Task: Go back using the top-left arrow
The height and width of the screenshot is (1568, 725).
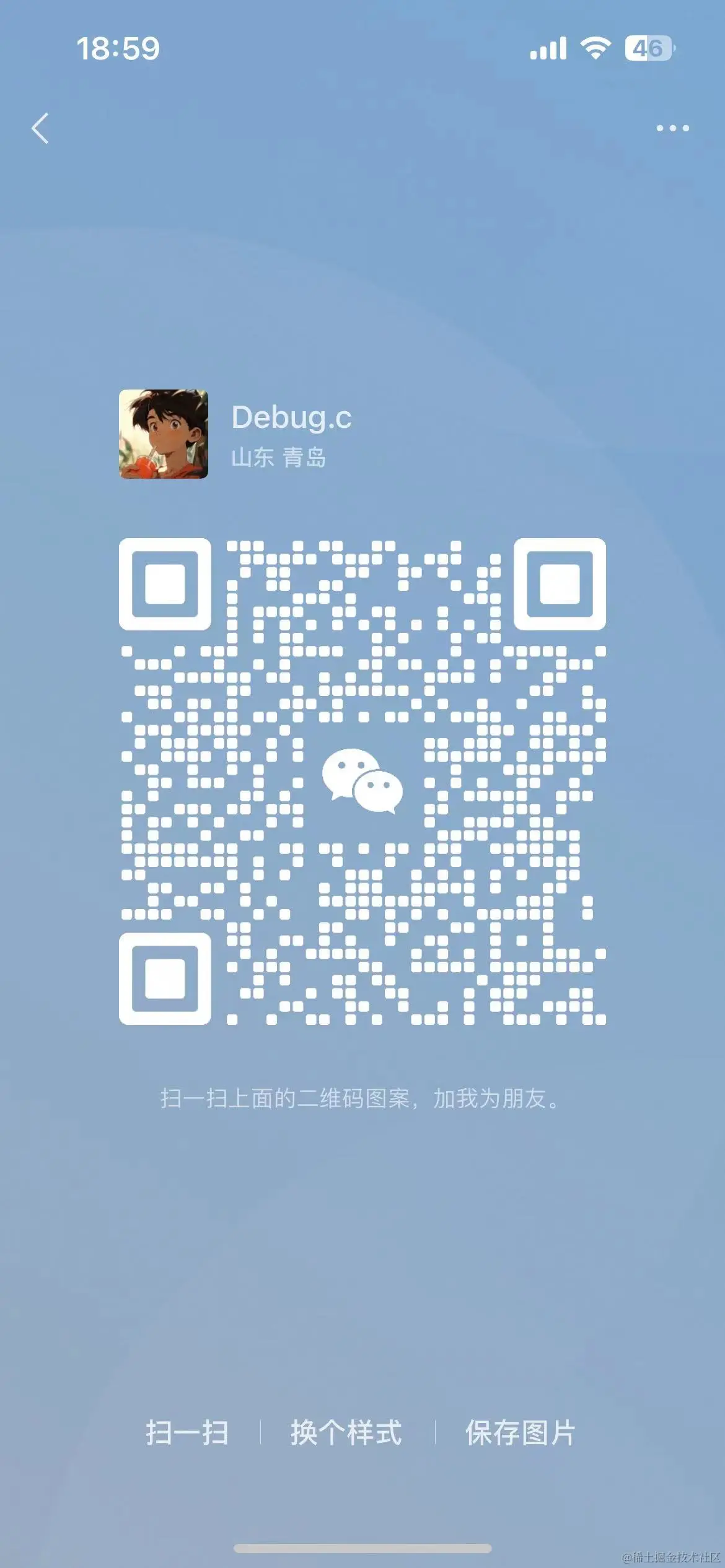Action: click(x=40, y=129)
